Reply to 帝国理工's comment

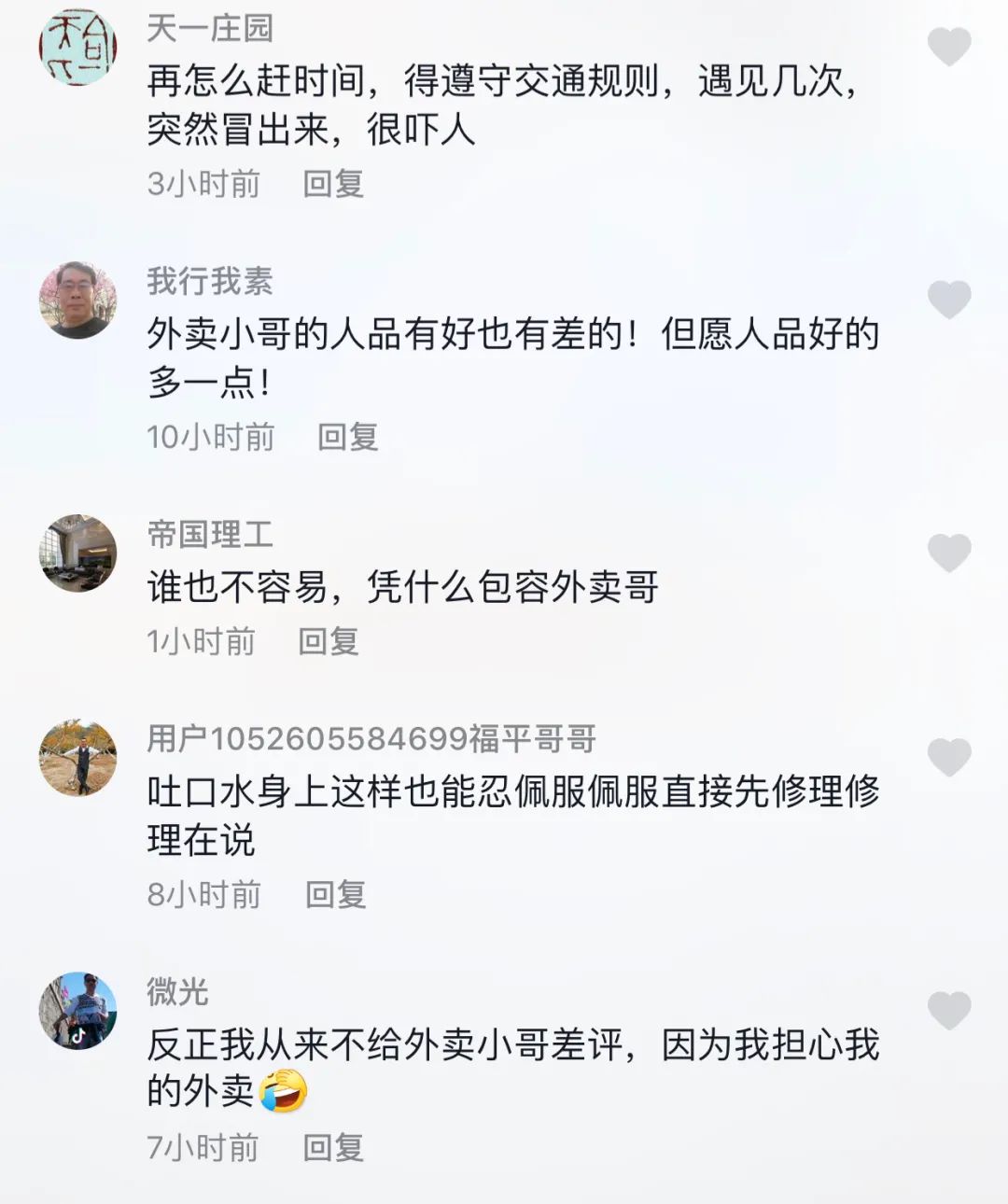pyautogui.click(x=328, y=641)
